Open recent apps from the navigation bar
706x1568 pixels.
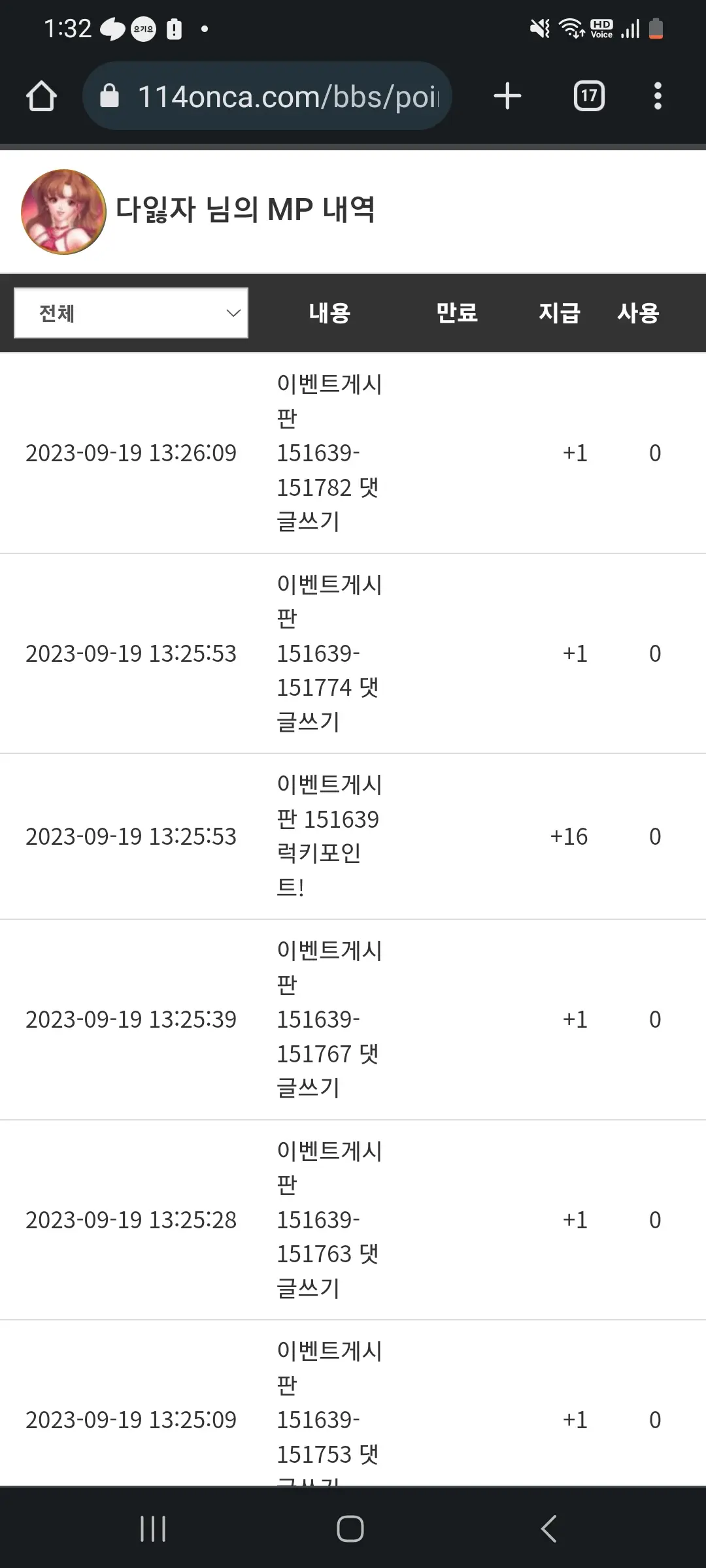(153, 1529)
